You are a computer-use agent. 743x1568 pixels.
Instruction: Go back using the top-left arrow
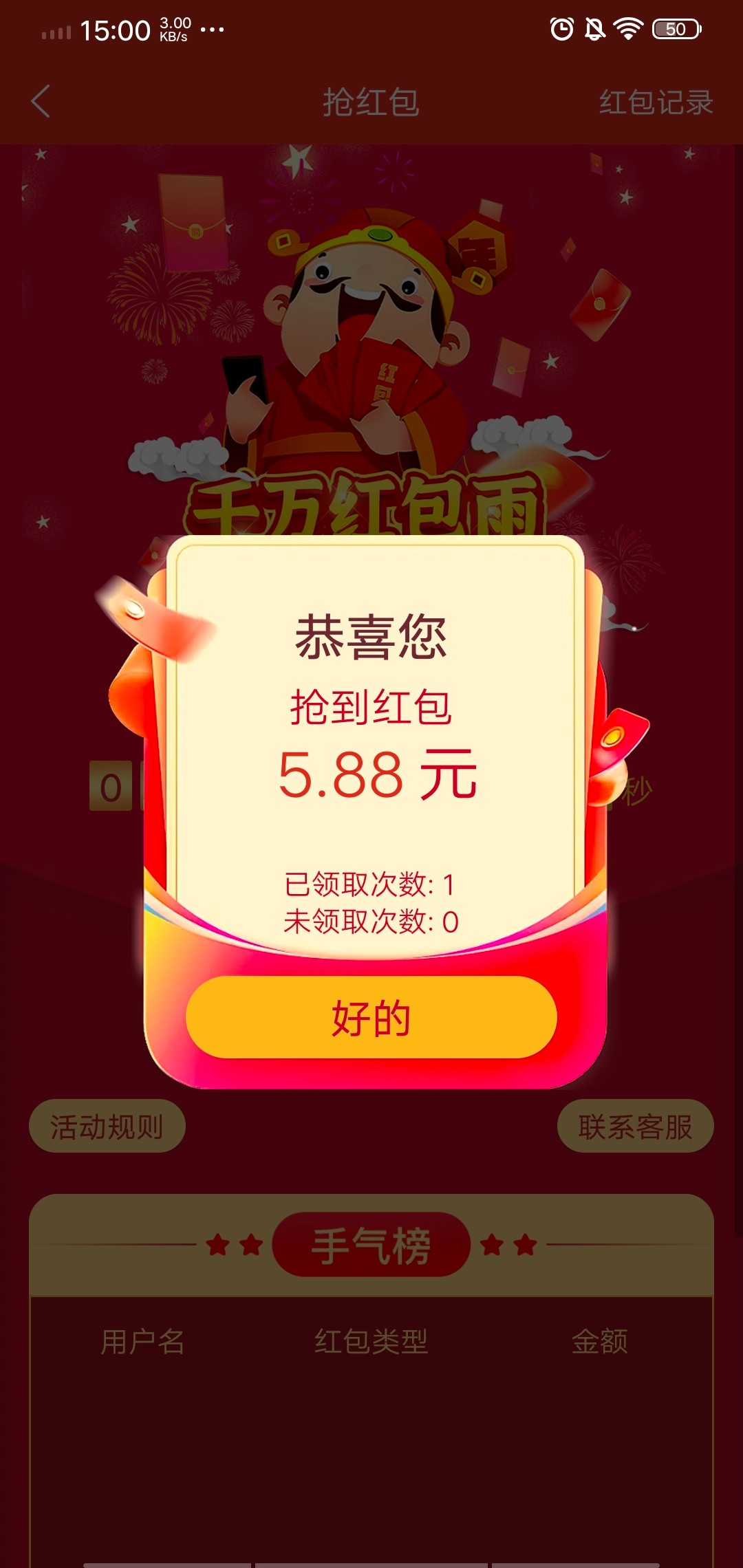(41, 102)
